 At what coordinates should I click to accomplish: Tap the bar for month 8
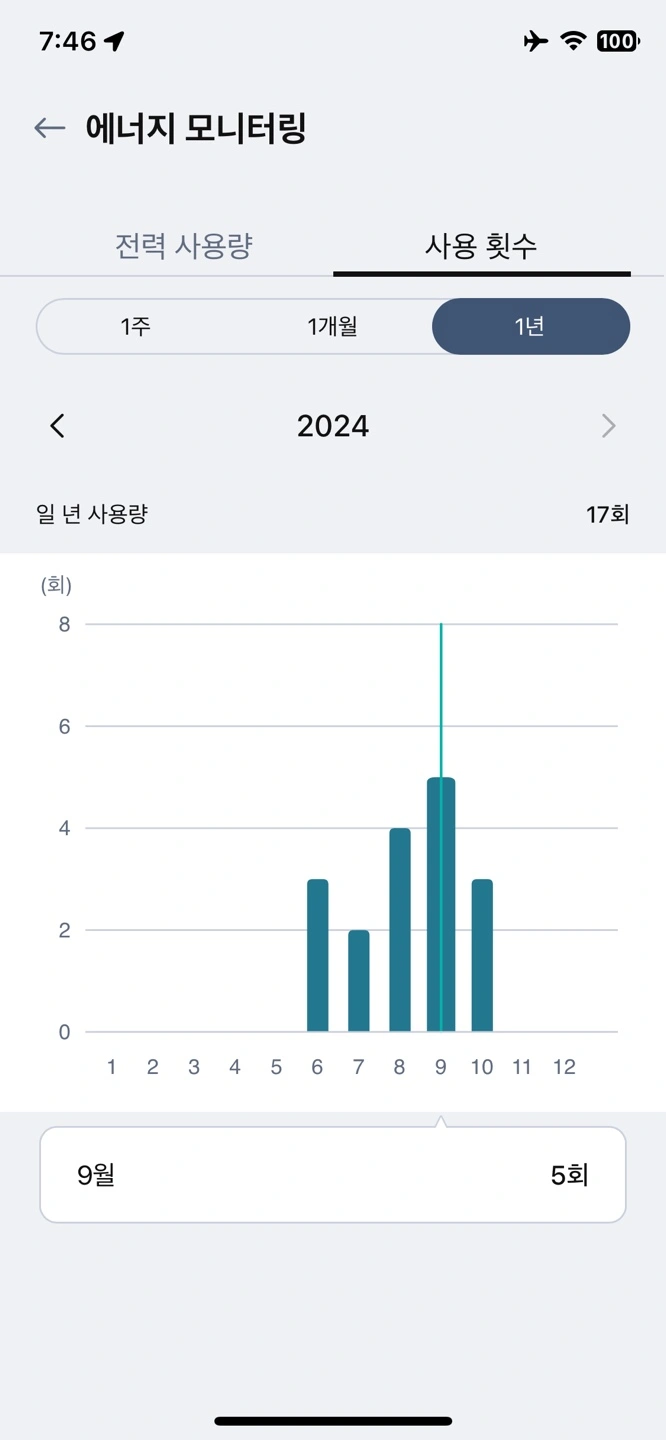click(399, 930)
